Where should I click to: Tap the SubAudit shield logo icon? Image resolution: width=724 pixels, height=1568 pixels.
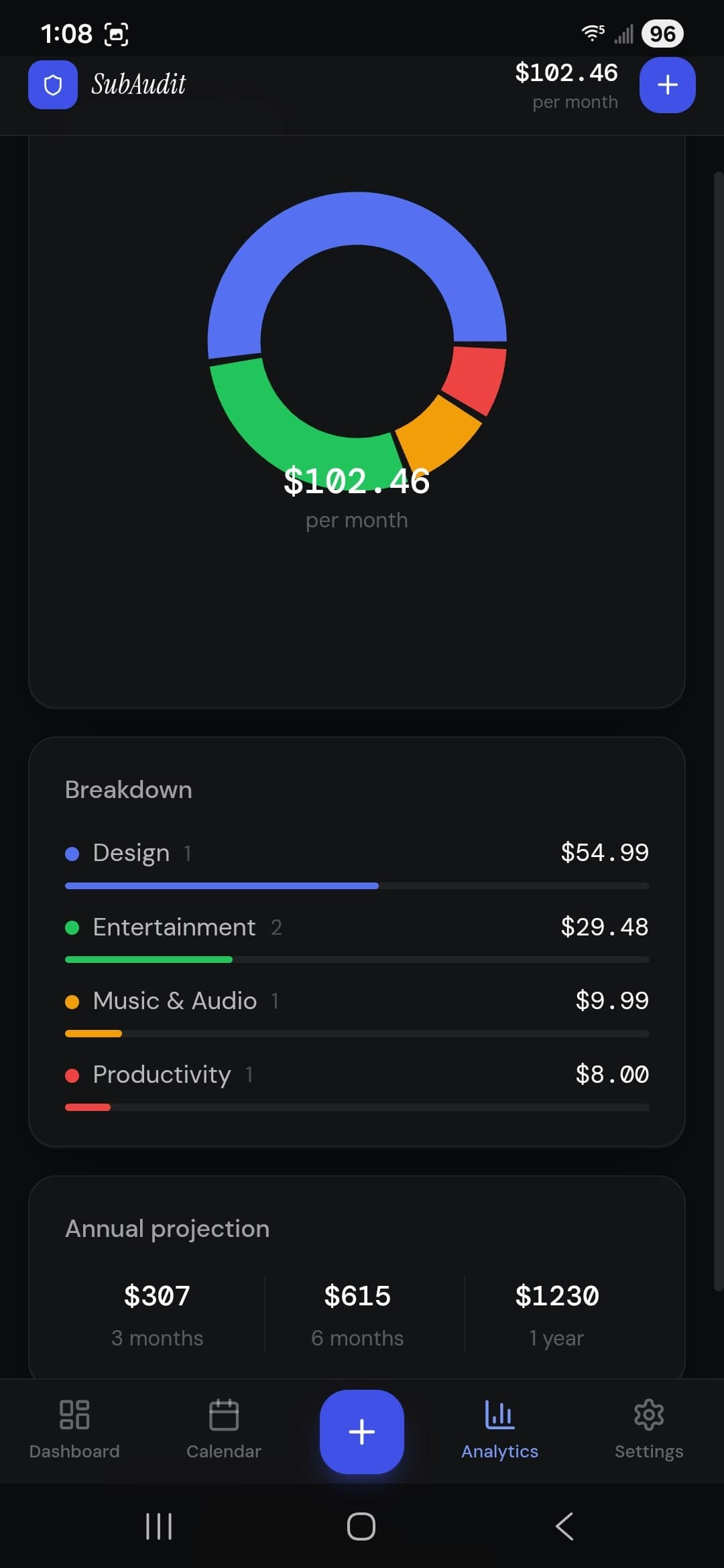pyautogui.click(x=52, y=84)
